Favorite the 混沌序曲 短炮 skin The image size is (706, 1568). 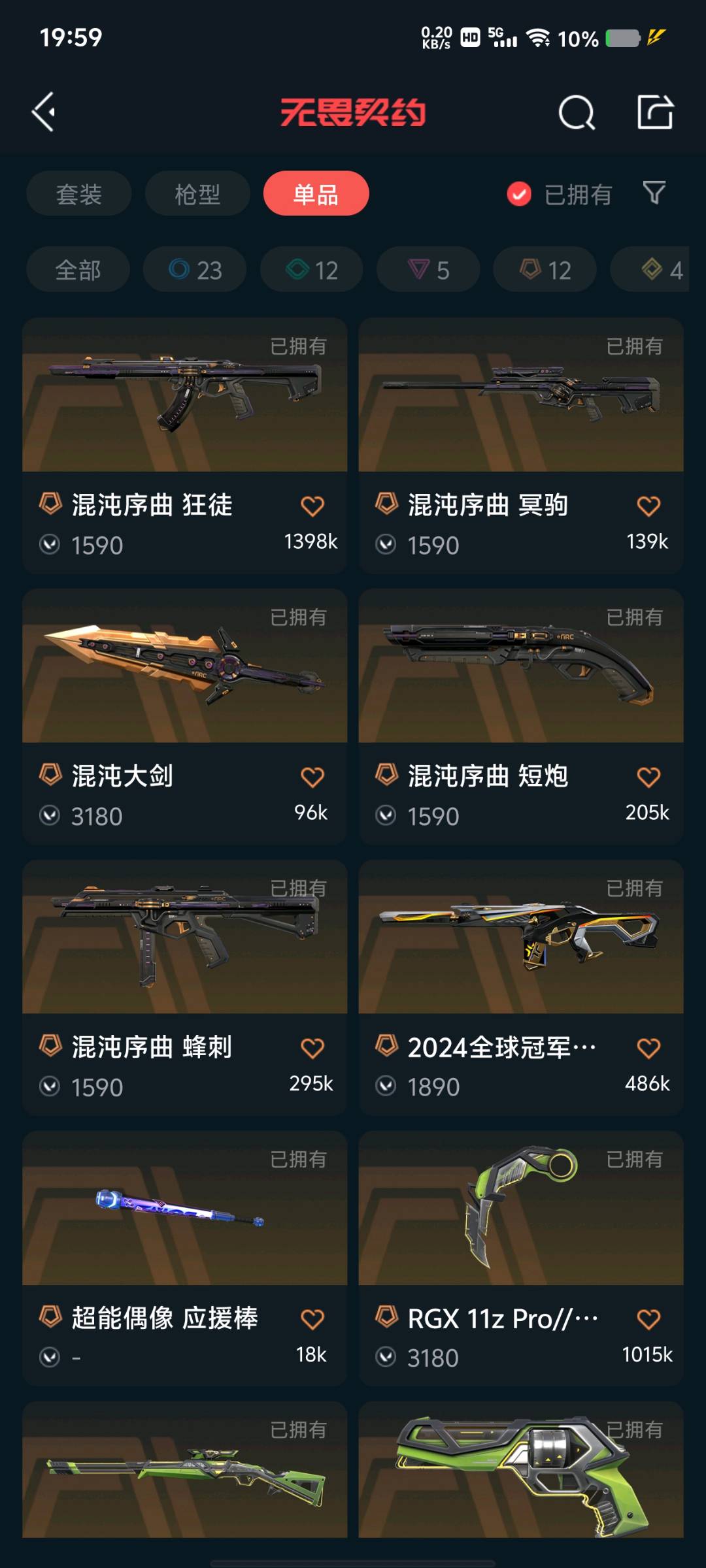point(648,777)
